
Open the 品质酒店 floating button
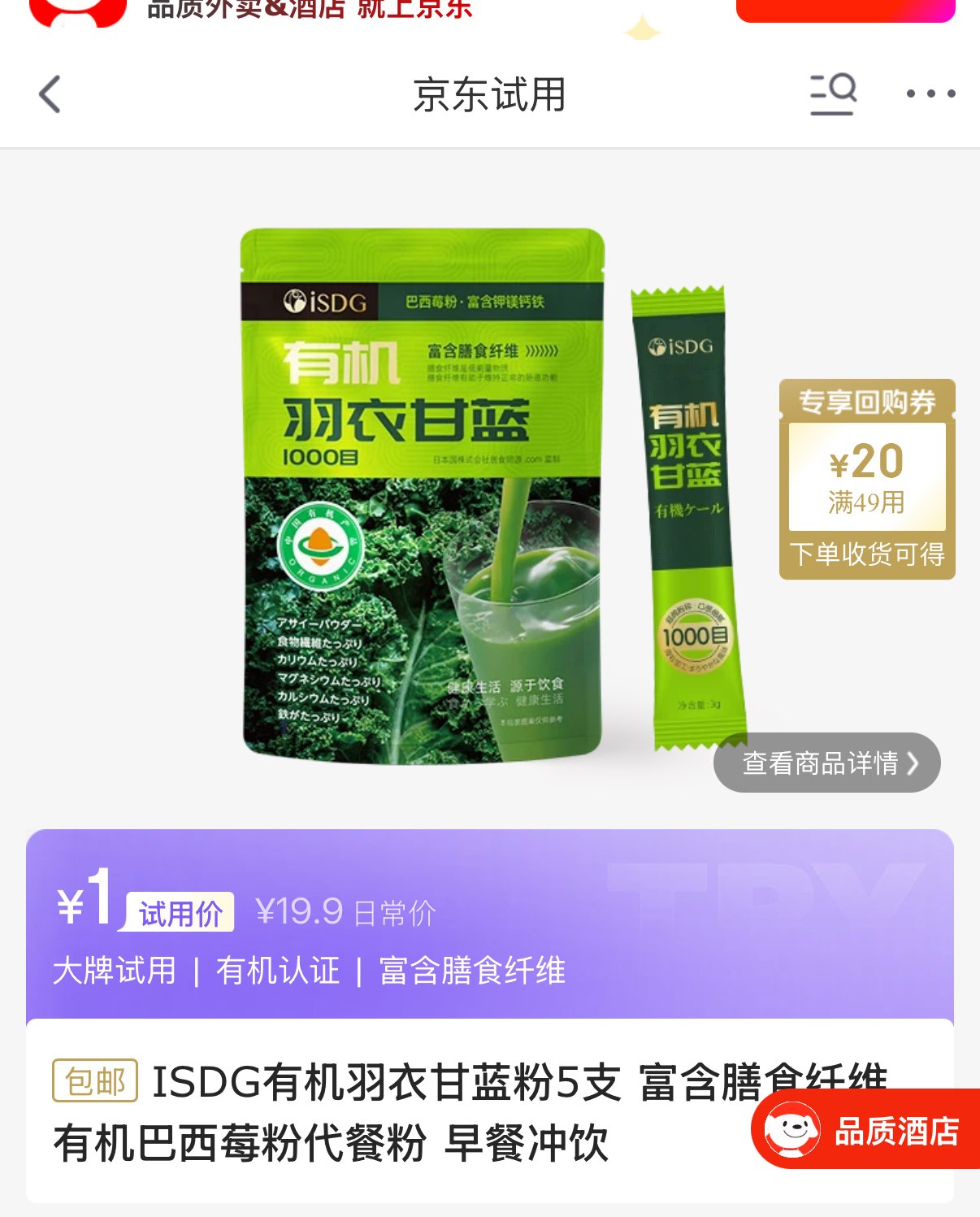[867, 1130]
